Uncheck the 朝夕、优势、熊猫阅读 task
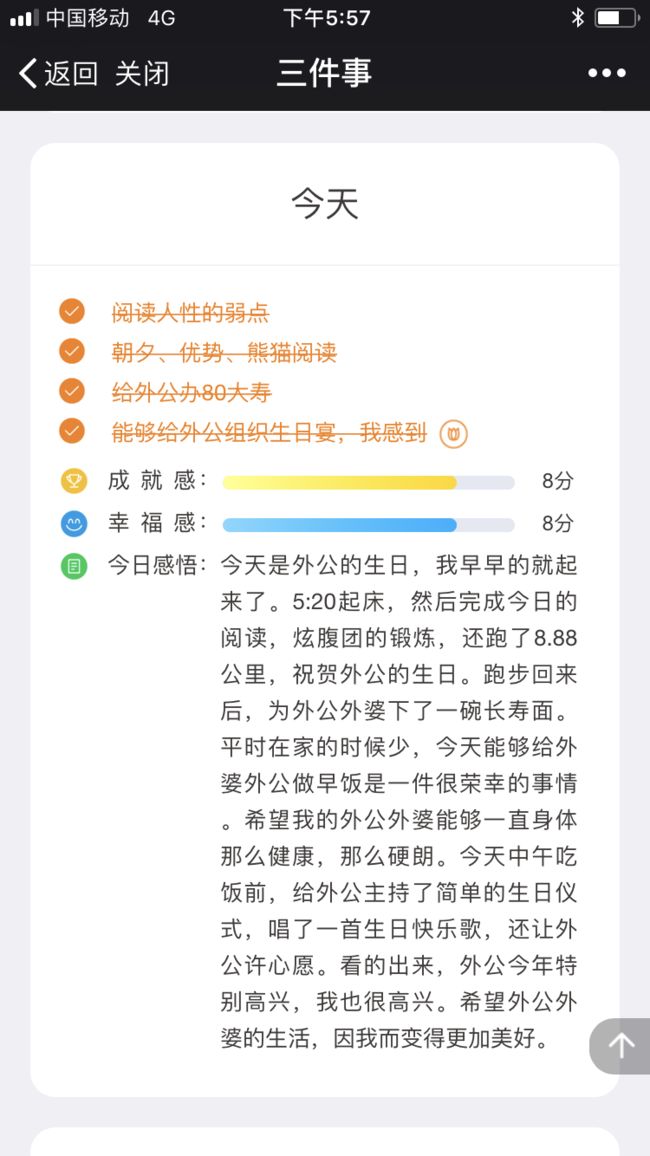650x1156 pixels. tap(72, 352)
